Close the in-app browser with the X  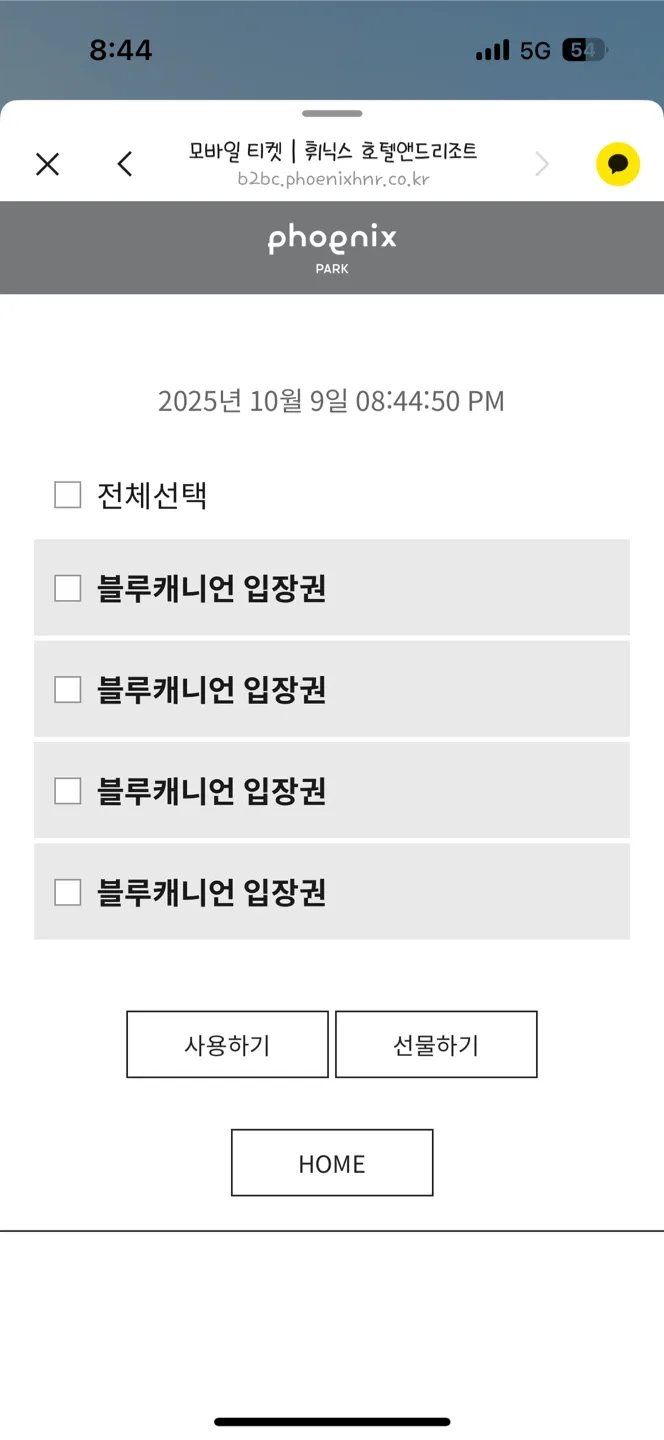click(47, 164)
